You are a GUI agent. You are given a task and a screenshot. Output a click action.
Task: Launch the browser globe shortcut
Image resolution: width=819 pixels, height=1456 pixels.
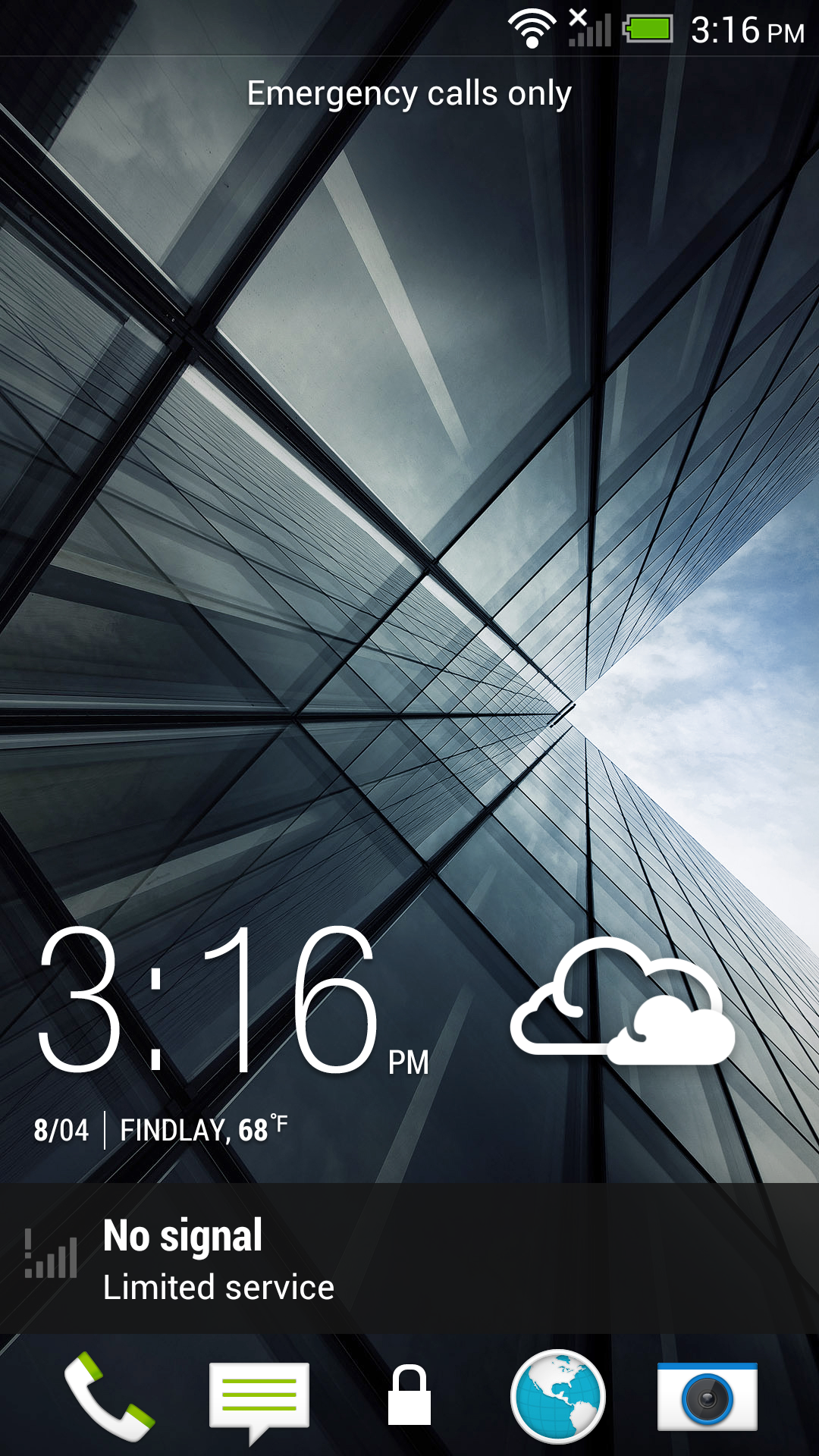coord(558,1396)
